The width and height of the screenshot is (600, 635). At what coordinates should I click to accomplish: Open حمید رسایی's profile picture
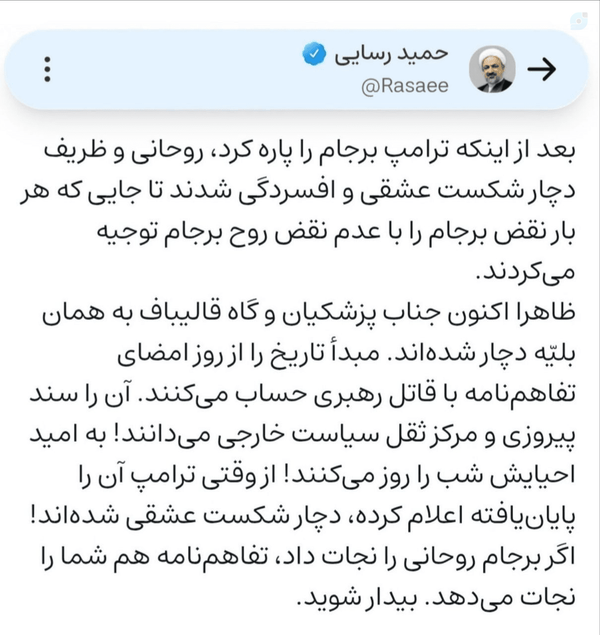pyautogui.click(x=492, y=69)
